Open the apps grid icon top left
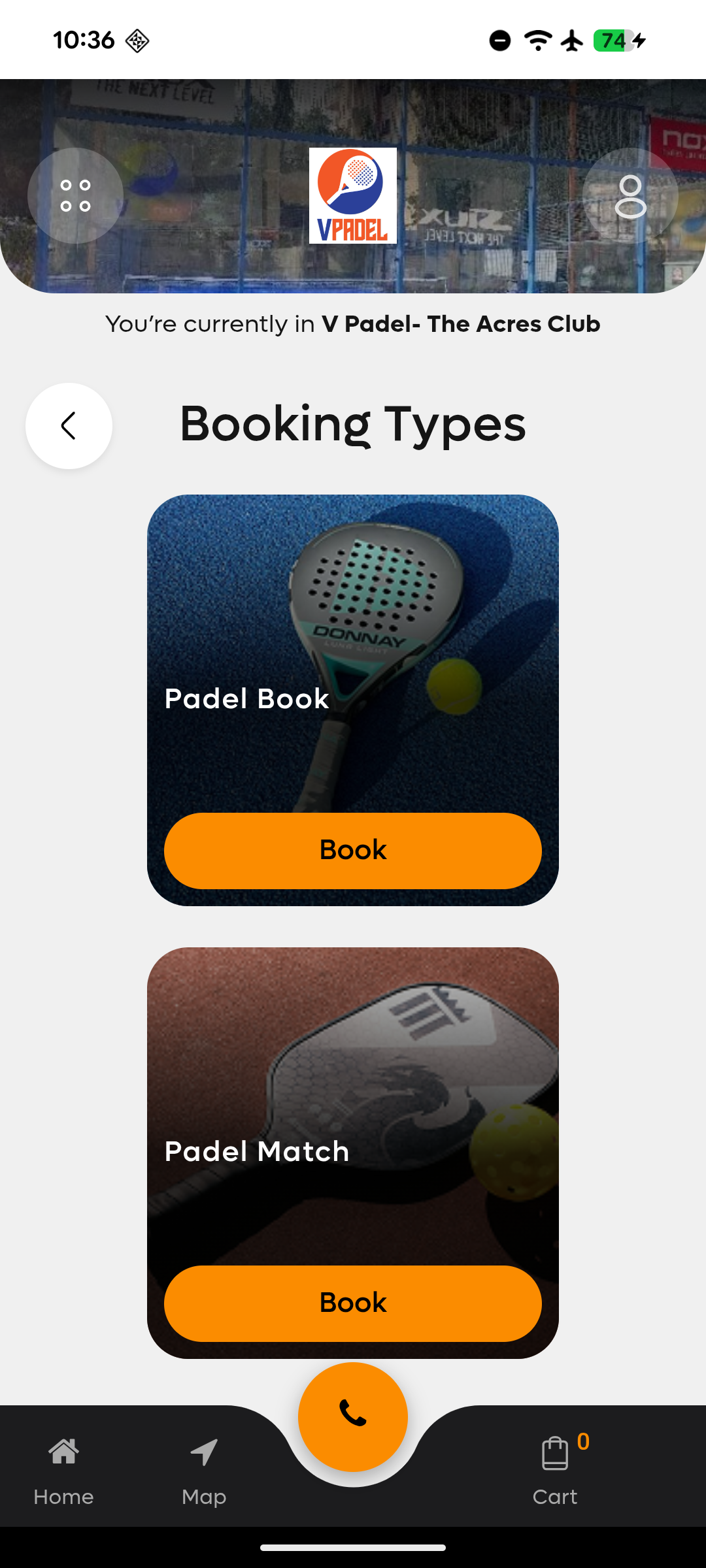Viewport: 706px width, 1568px height. coord(75,195)
